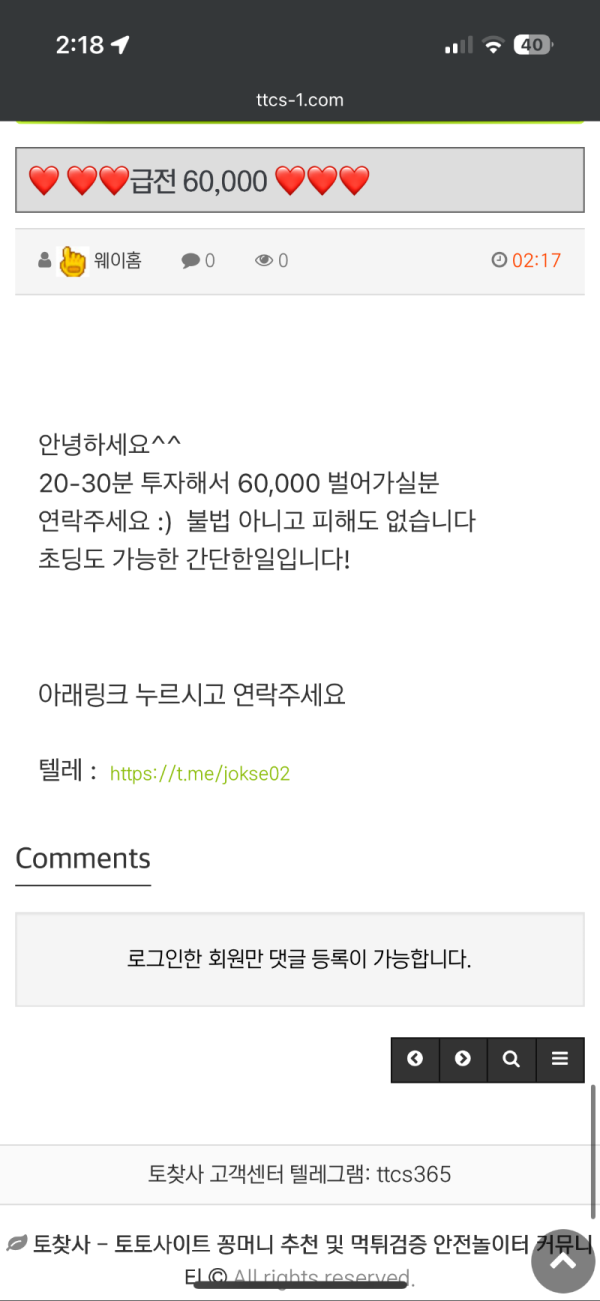Open the t.me/jokse02 Telegram link

pos(199,774)
